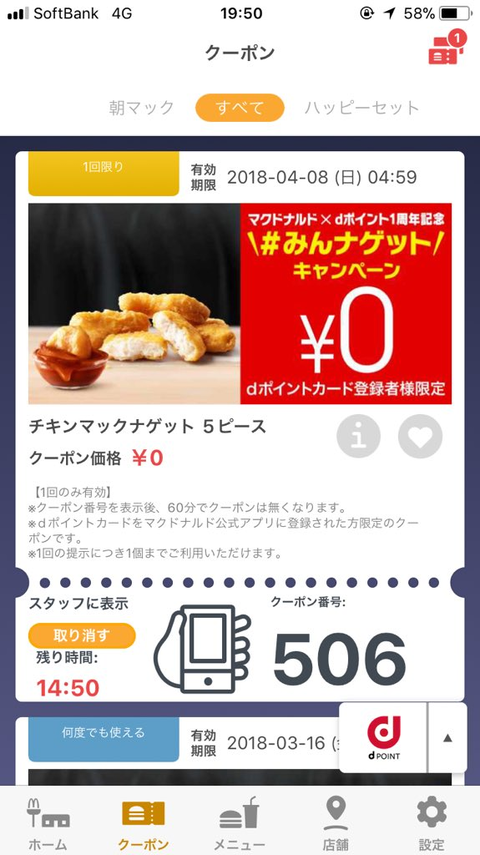Switch to the 店舗 tab
The image size is (480, 855).
(x=335, y=822)
